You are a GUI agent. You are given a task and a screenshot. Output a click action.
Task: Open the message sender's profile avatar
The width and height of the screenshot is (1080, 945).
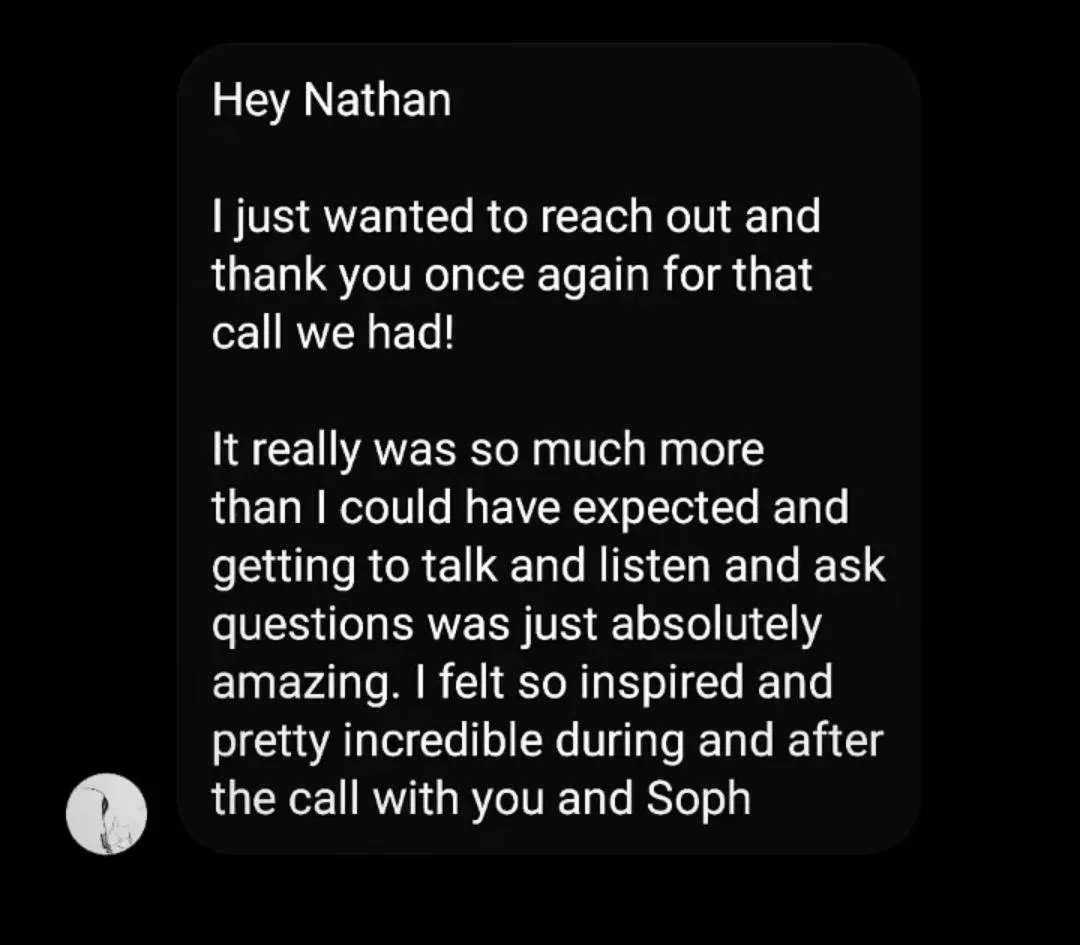[106, 814]
